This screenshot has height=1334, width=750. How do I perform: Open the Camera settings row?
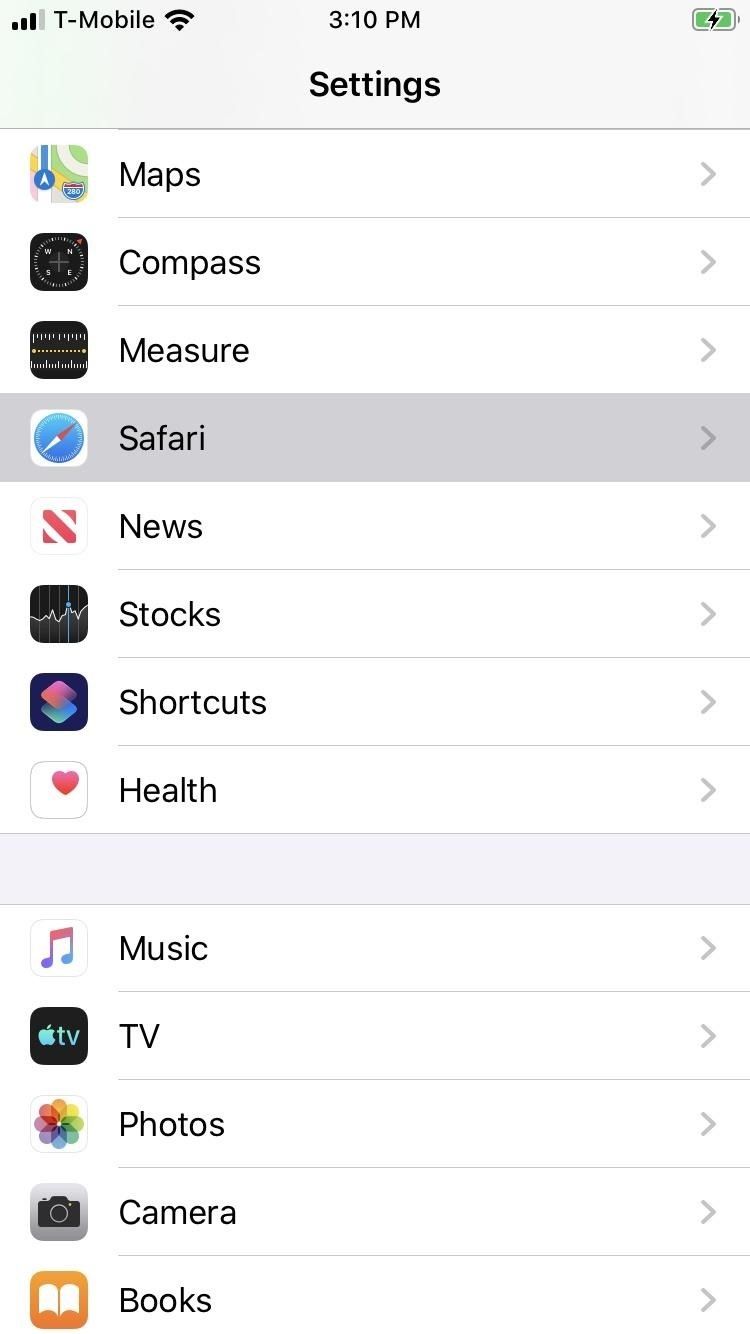click(x=375, y=1212)
